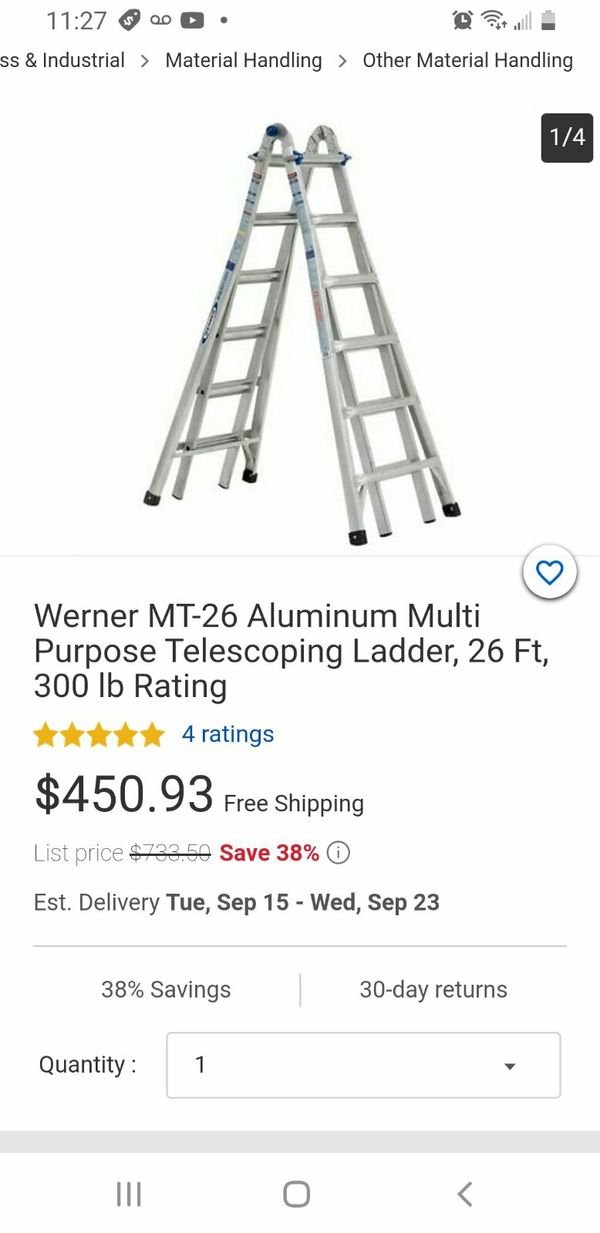
Task: Open the Material Handling breadcrumb link
Action: (244, 60)
